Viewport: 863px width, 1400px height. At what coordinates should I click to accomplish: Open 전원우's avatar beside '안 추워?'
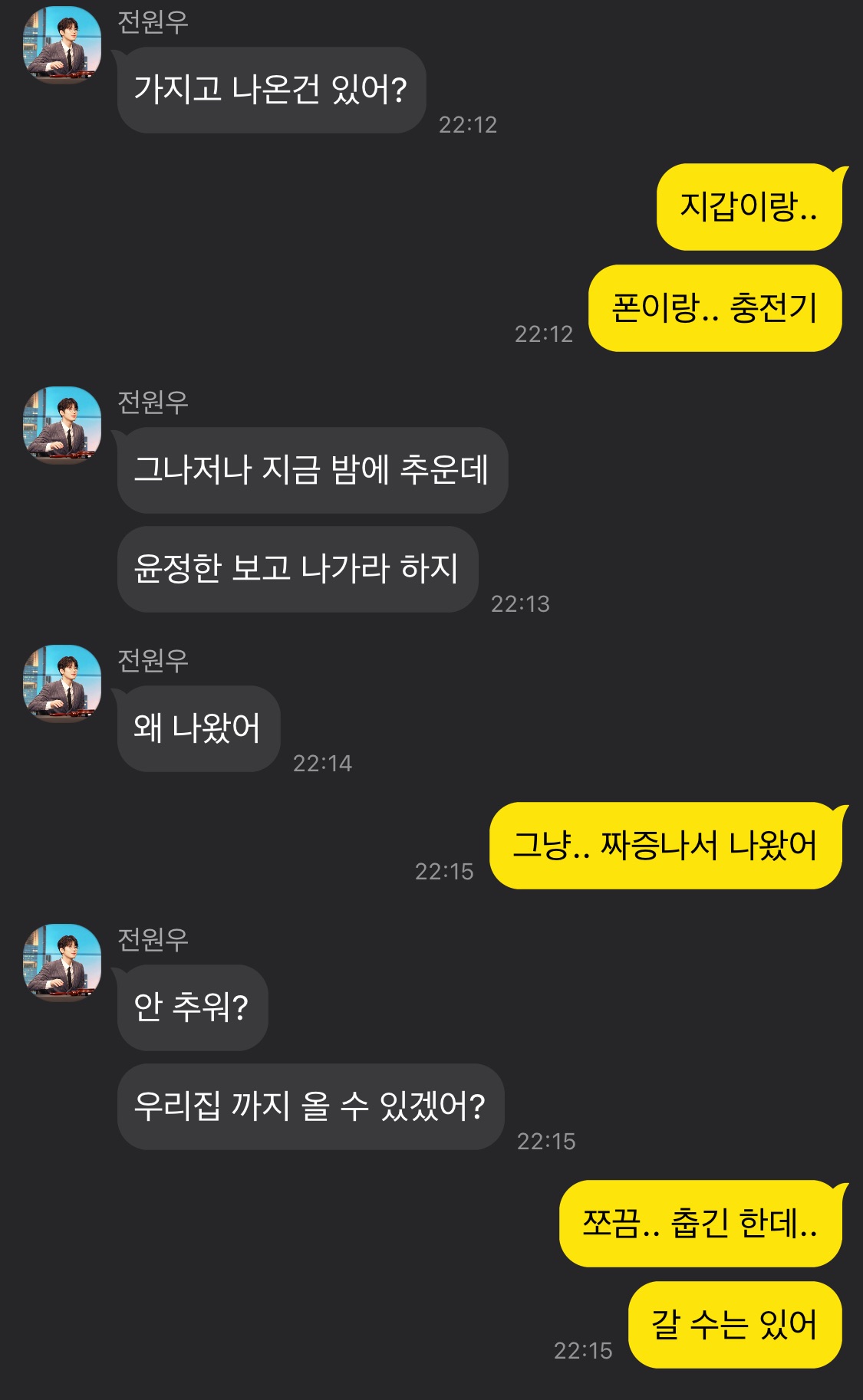[62, 962]
